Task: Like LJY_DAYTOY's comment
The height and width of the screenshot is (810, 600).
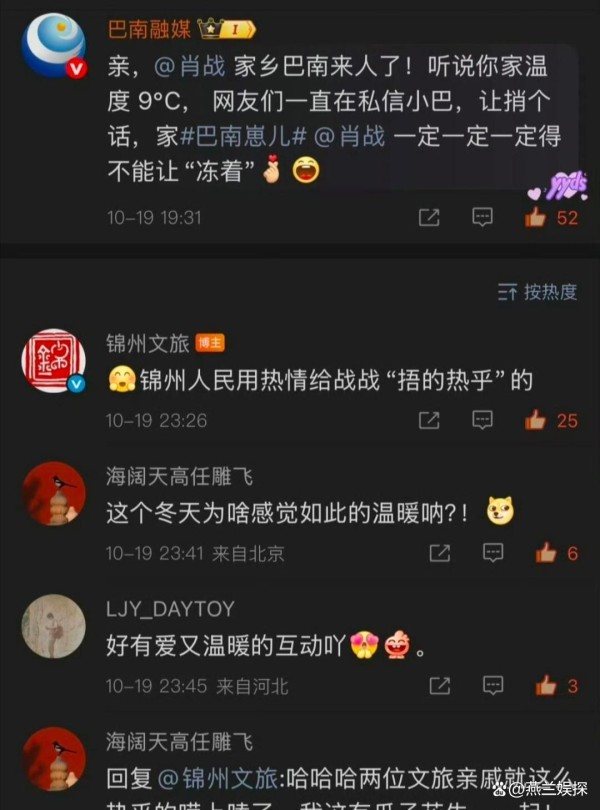Action: coord(546,685)
